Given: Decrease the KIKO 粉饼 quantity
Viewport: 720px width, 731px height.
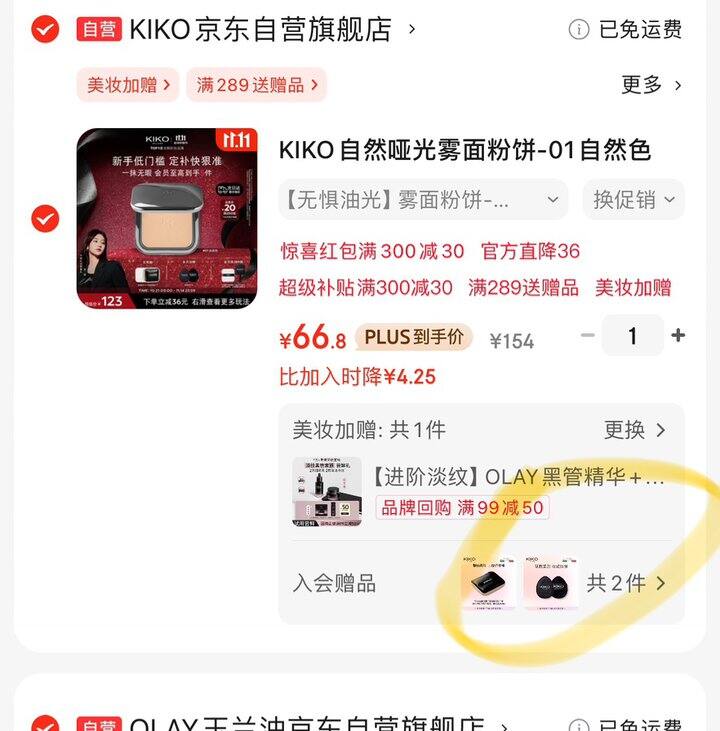Looking at the screenshot, I should pos(588,335).
